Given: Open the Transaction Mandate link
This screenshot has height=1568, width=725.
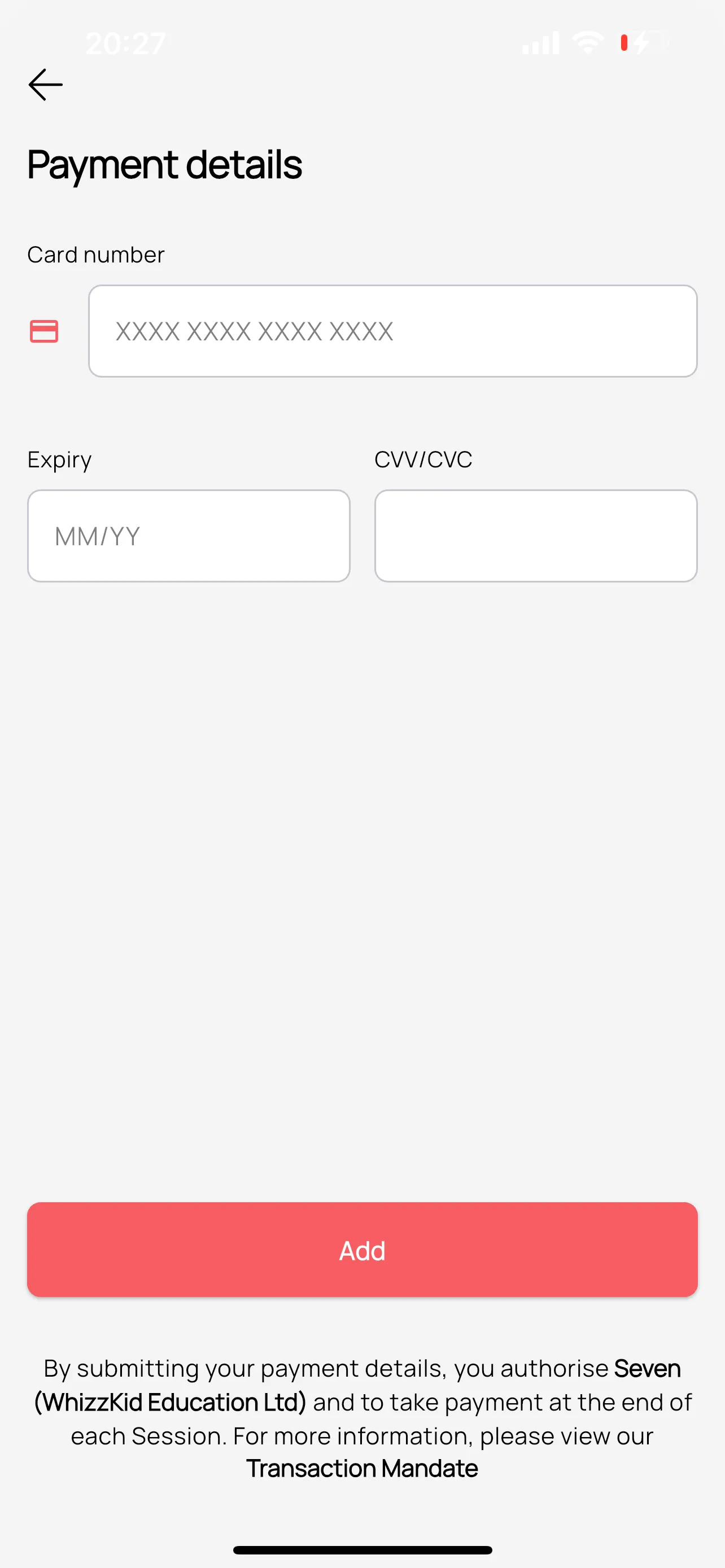Looking at the screenshot, I should (x=362, y=1469).
